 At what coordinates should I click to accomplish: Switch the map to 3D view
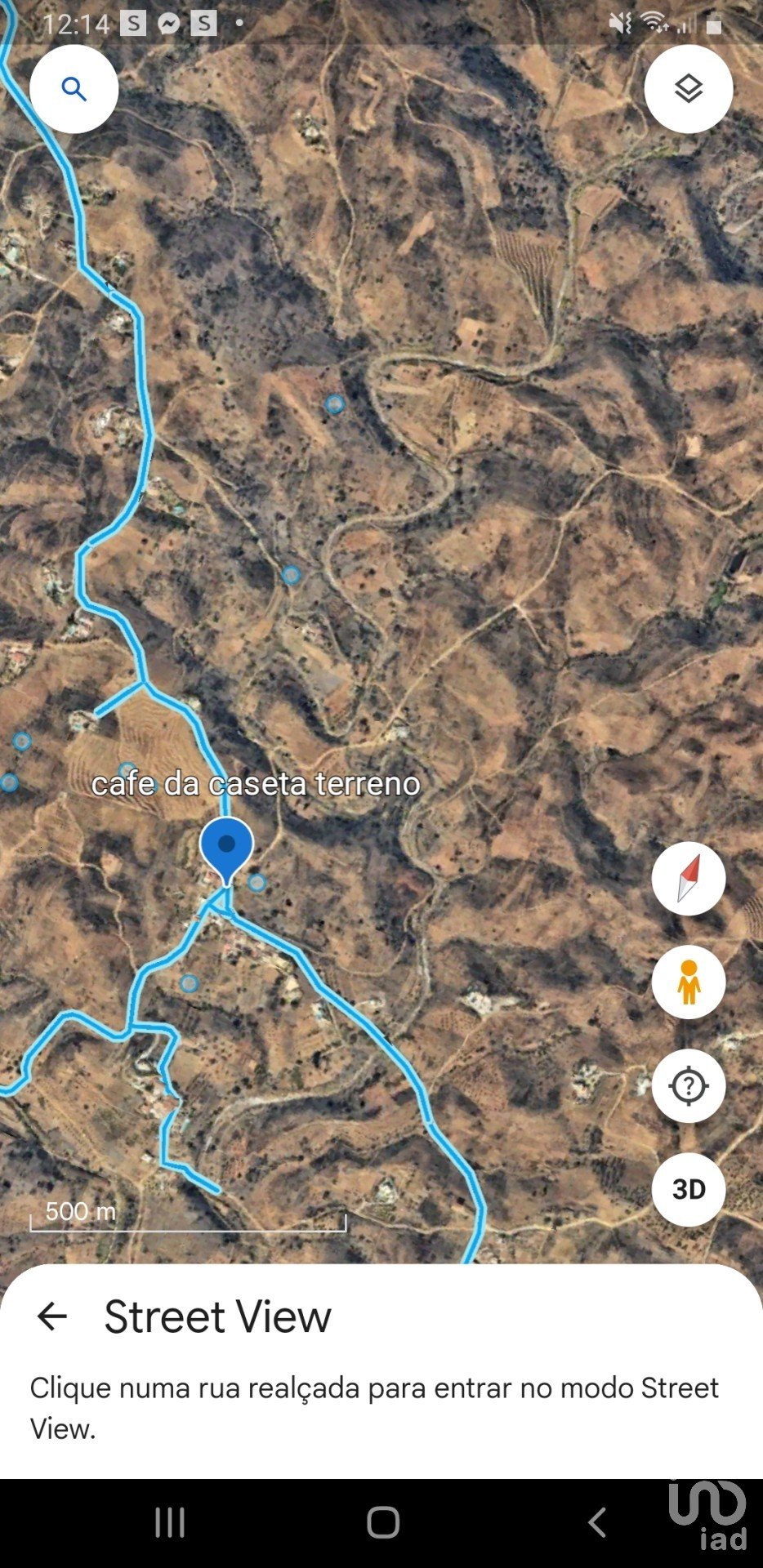688,1189
